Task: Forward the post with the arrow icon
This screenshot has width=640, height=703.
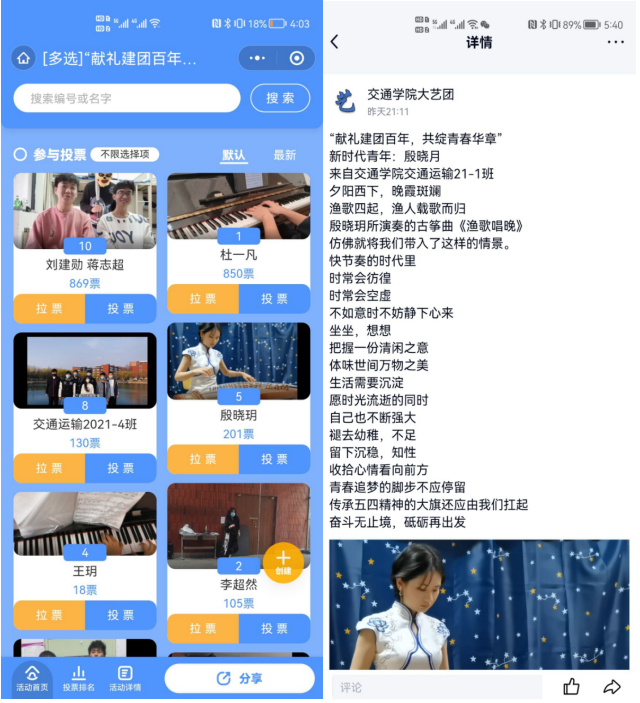Action: [x=612, y=687]
